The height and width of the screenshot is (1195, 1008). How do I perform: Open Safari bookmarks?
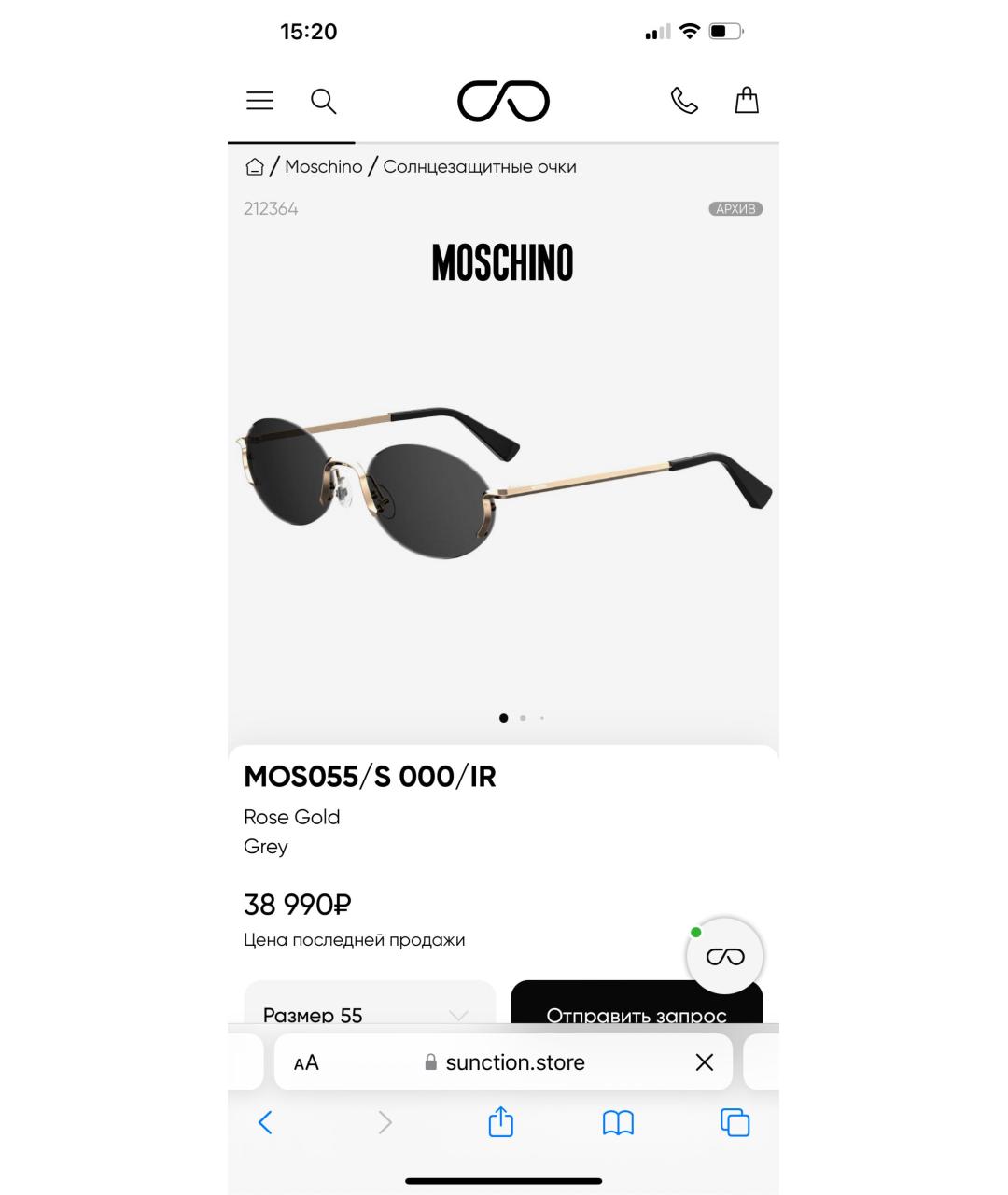tap(618, 1123)
